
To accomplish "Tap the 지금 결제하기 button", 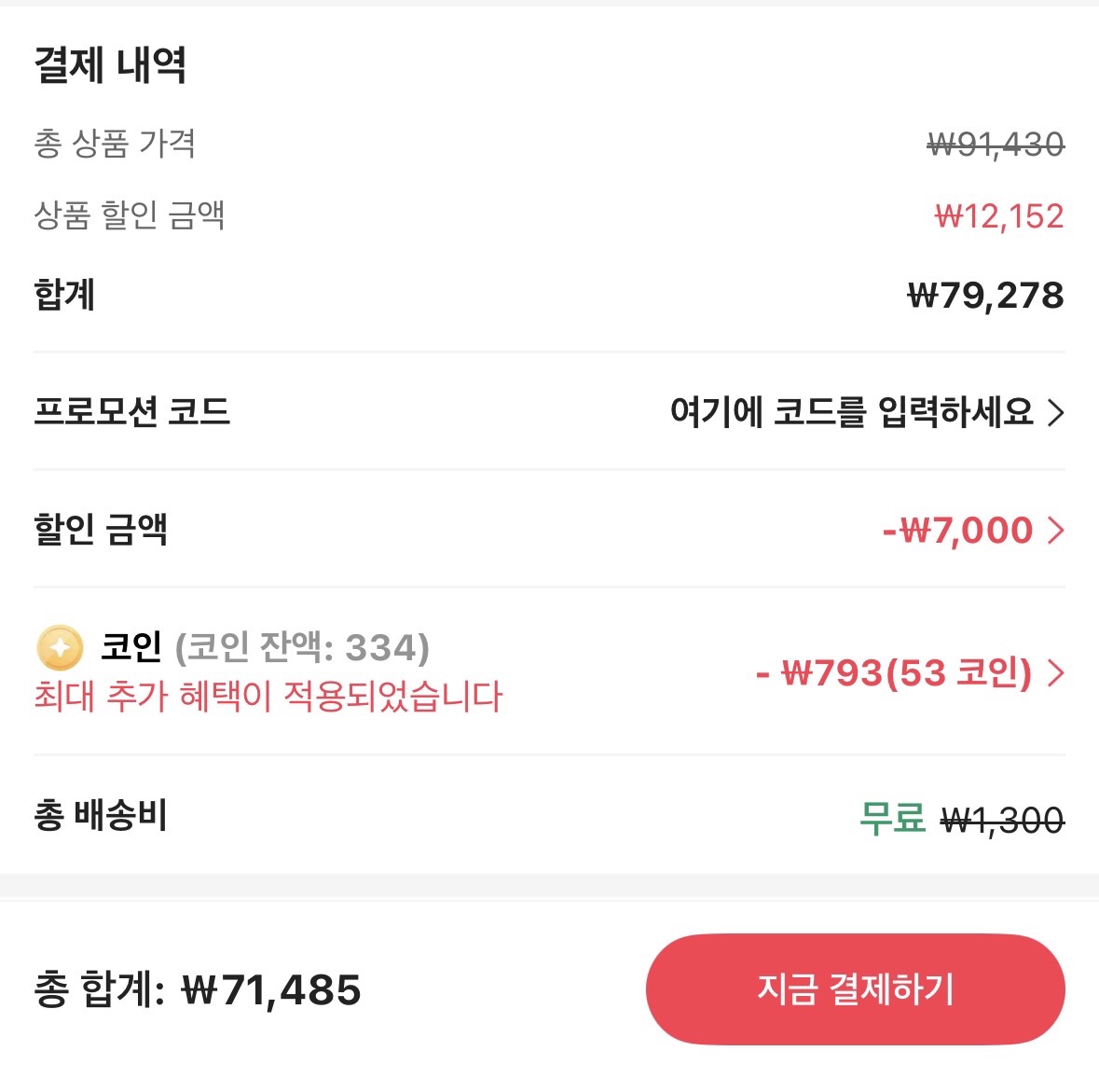I will [855, 989].
